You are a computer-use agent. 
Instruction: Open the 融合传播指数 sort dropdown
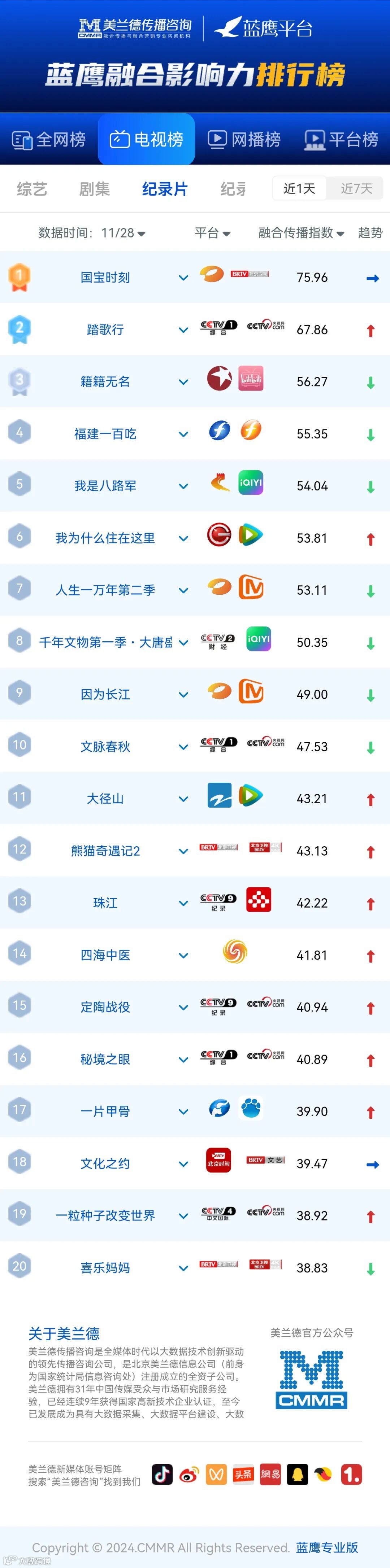point(301,232)
